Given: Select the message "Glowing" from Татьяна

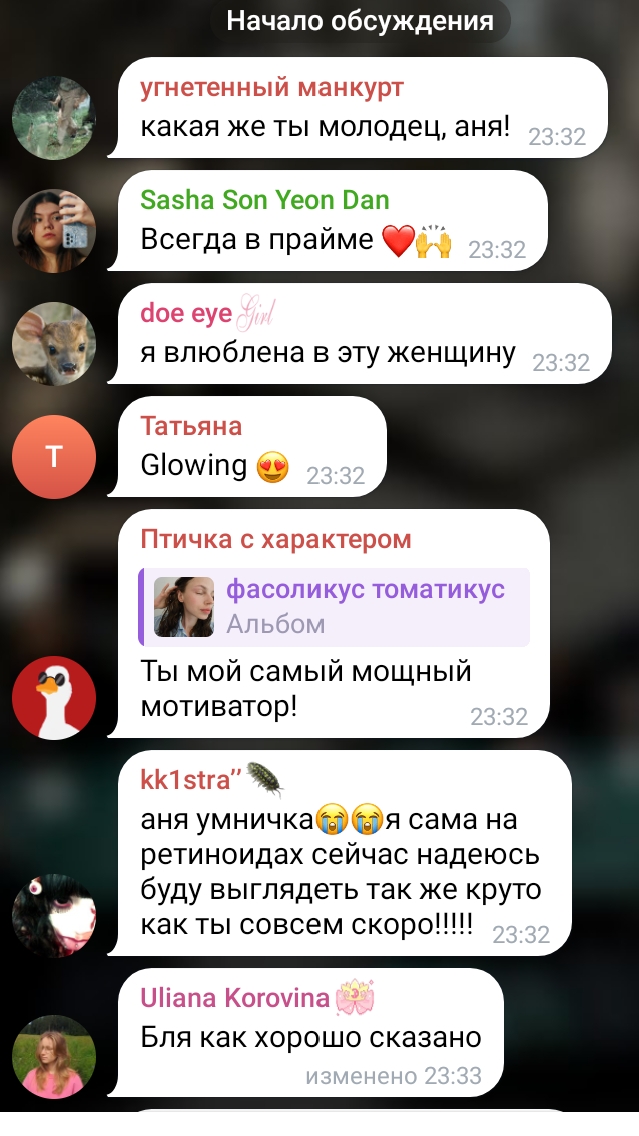Looking at the screenshot, I should pos(247,446).
